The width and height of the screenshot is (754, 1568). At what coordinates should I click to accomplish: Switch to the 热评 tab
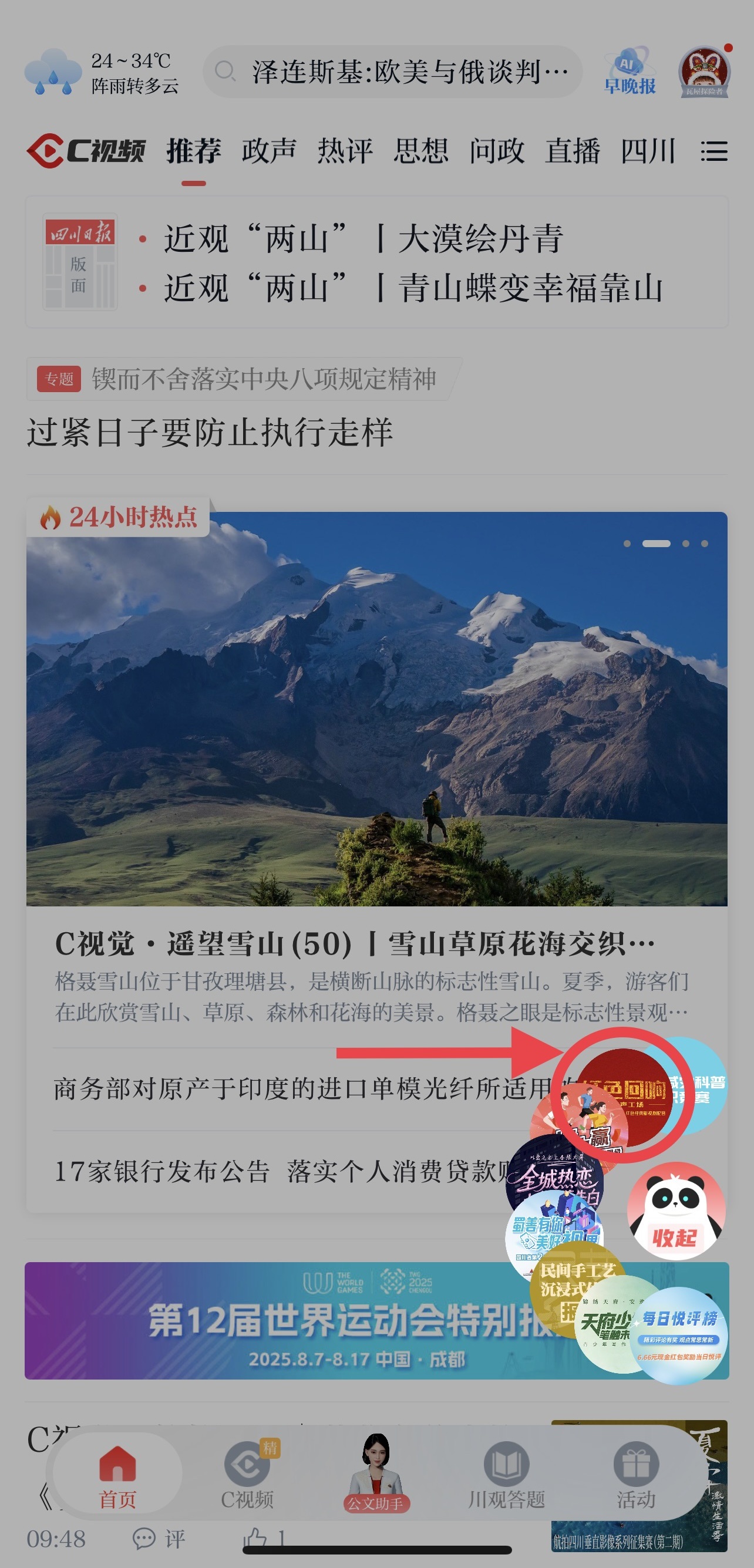click(x=345, y=151)
